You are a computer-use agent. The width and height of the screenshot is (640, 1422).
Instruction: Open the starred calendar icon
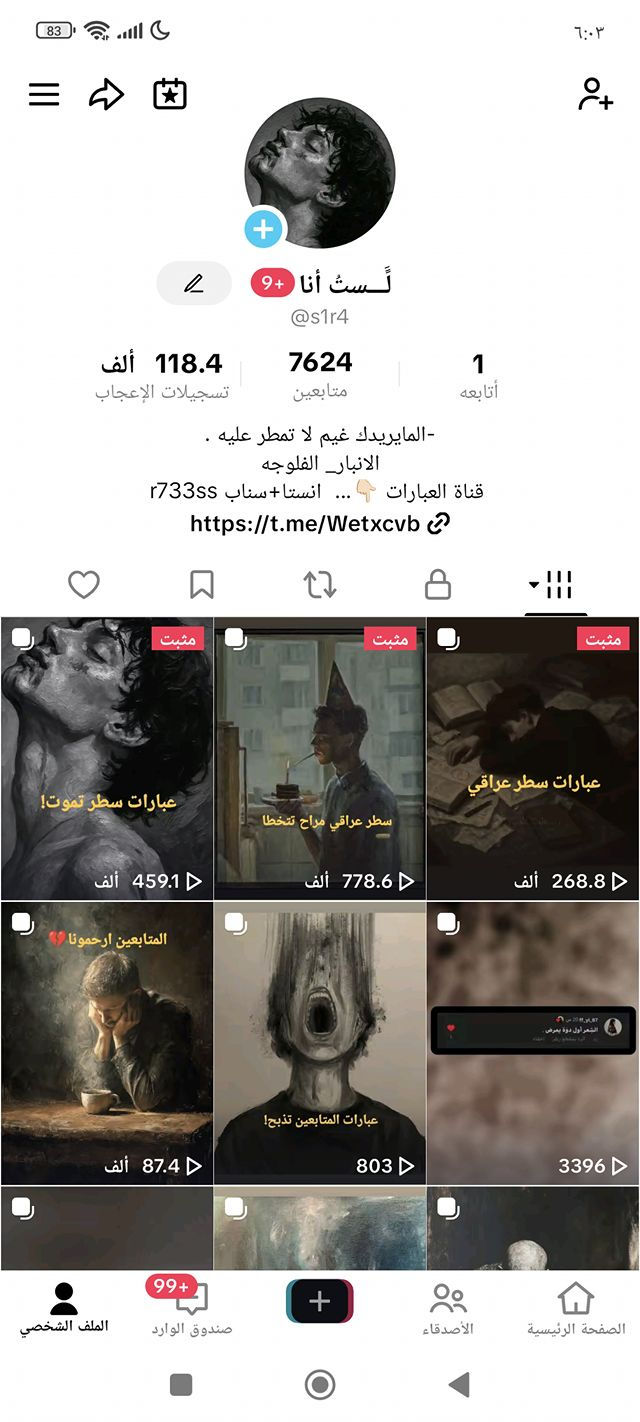tap(170, 95)
